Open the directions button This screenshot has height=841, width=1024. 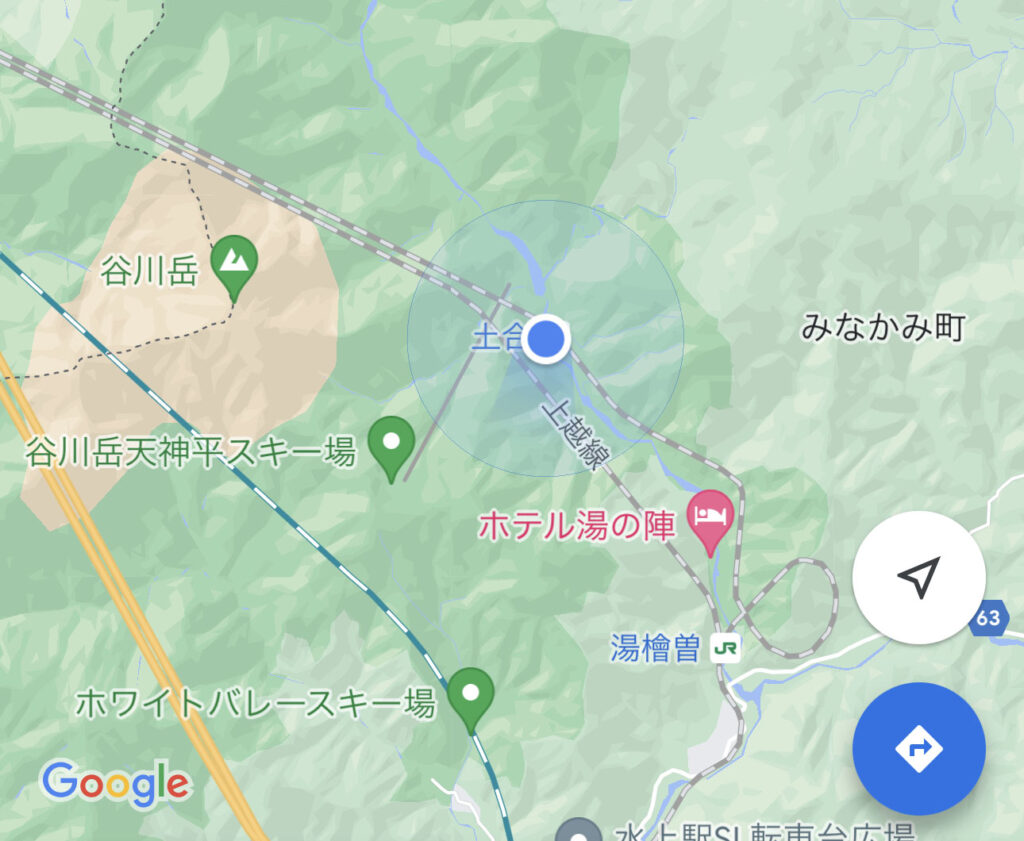point(918,748)
